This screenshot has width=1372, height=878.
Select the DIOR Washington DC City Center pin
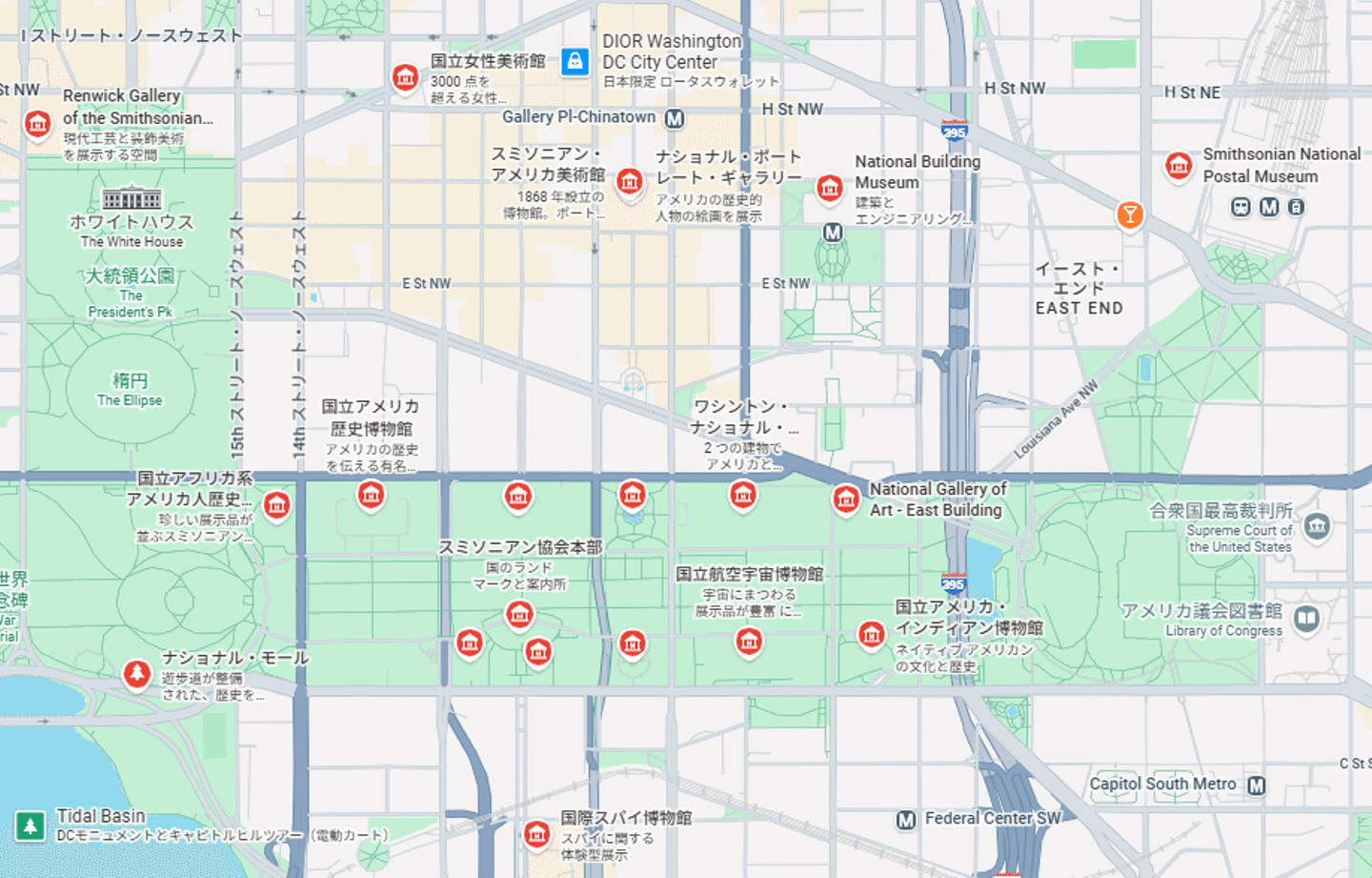pos(575,62)
